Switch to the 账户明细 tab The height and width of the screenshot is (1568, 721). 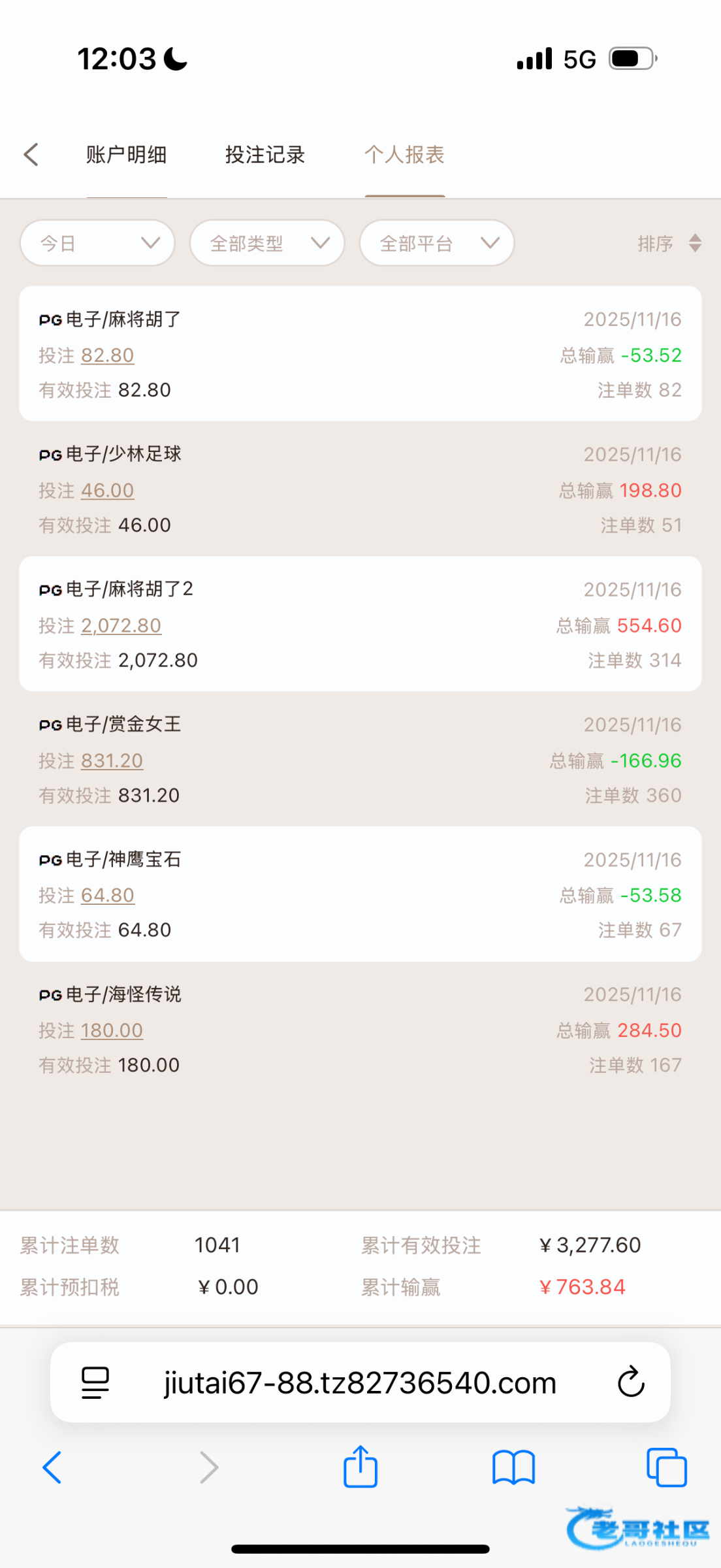click(x=127, y=155)
